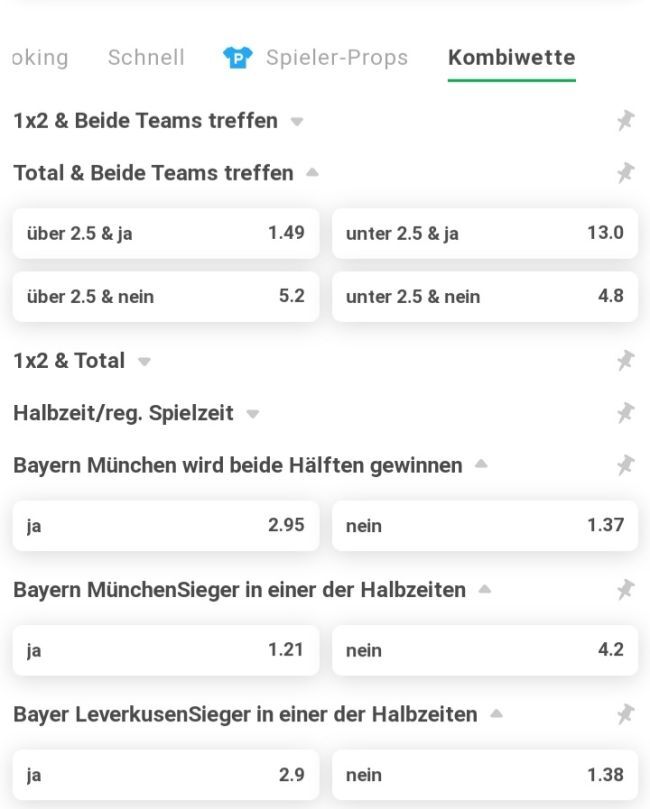Select ja 2.9 for Bayer Leverkusen Halbzeiten-Sieger
Viewport: 650px width, 809px height.
tap(165, 775)
